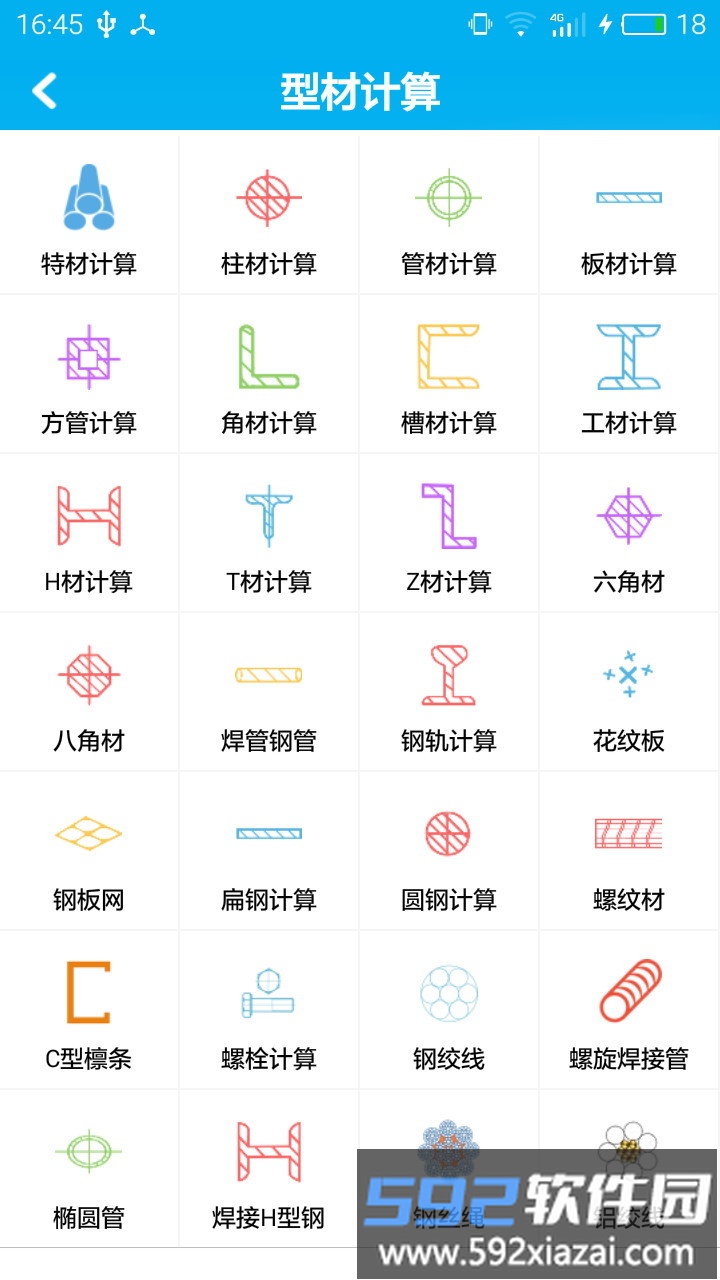Select 六角材 hexagonal item
The image size is (720, 1280).
coord(629,534)
